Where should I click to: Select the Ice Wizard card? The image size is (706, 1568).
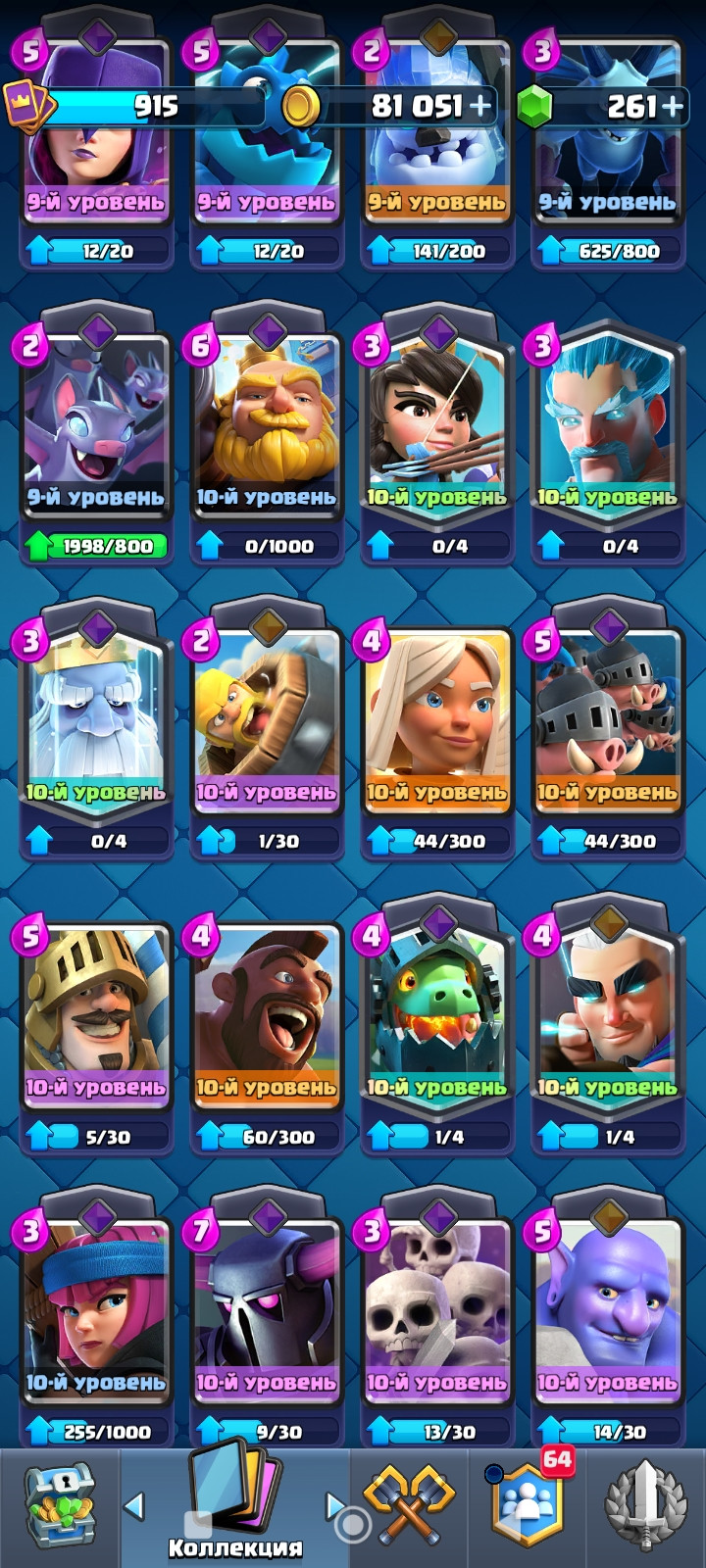(608, 436)
